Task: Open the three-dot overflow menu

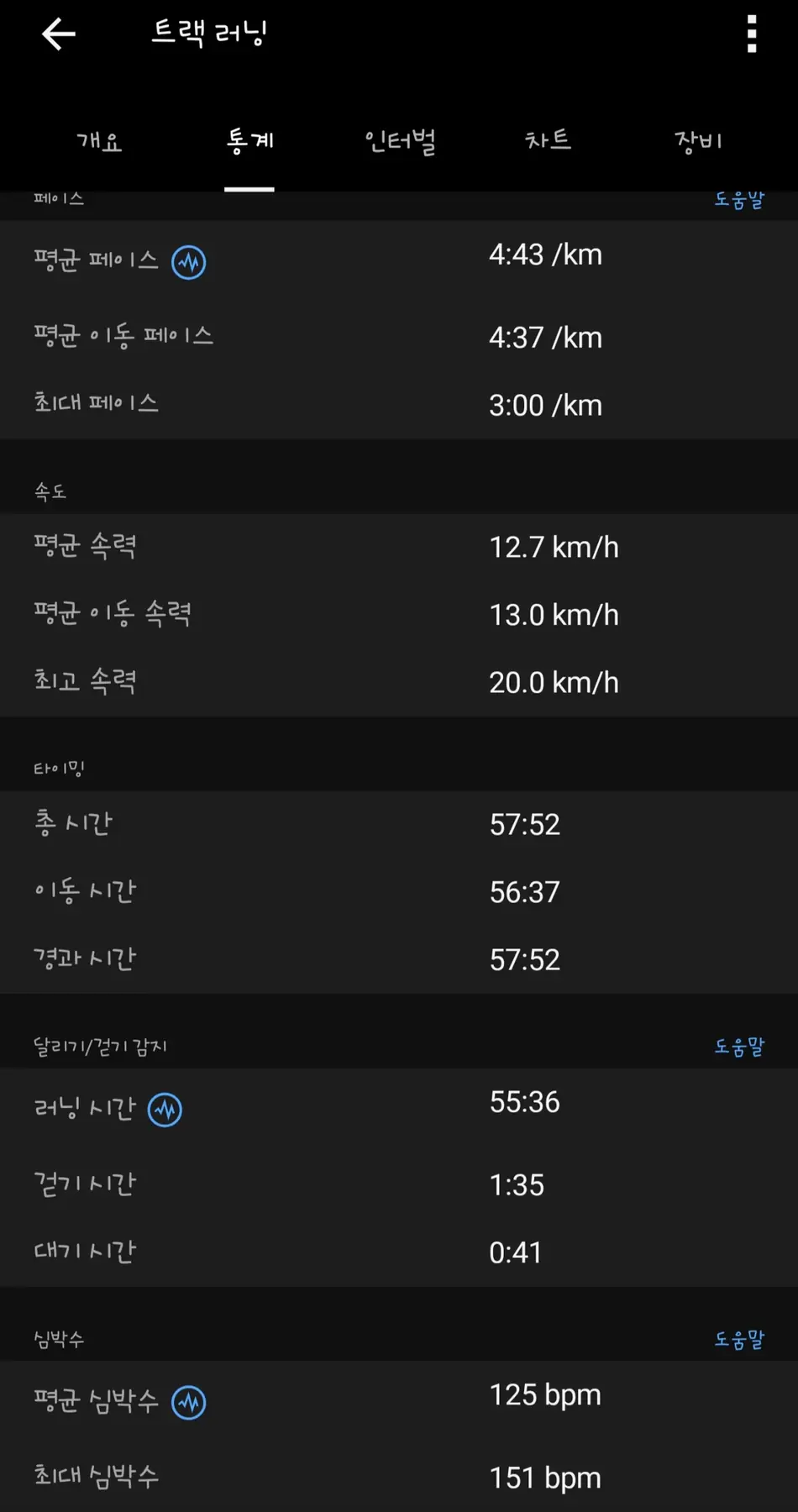Action: (x=752, y=34)
